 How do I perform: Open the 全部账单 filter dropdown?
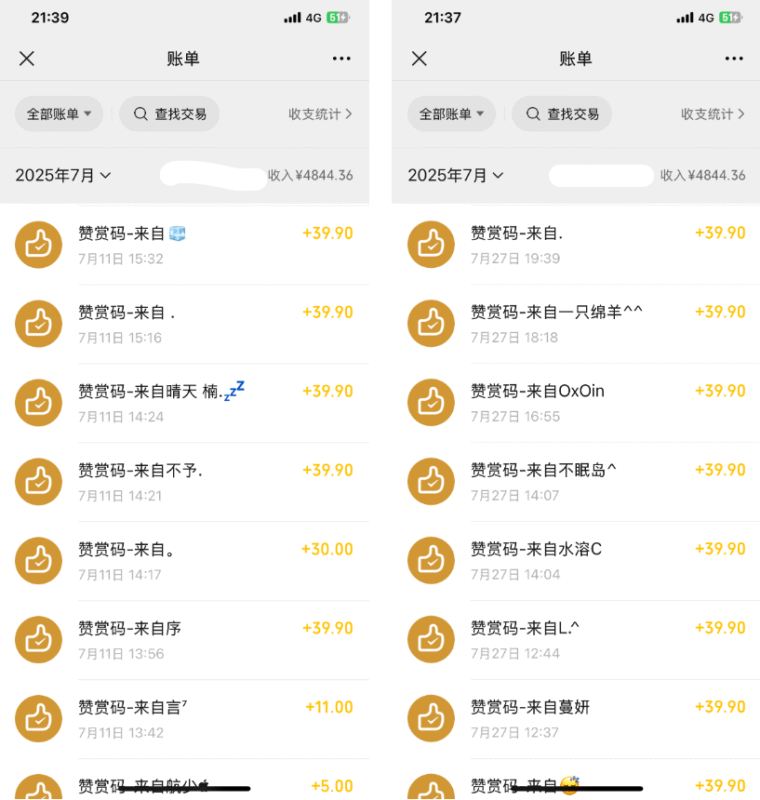tap(58, 113)
